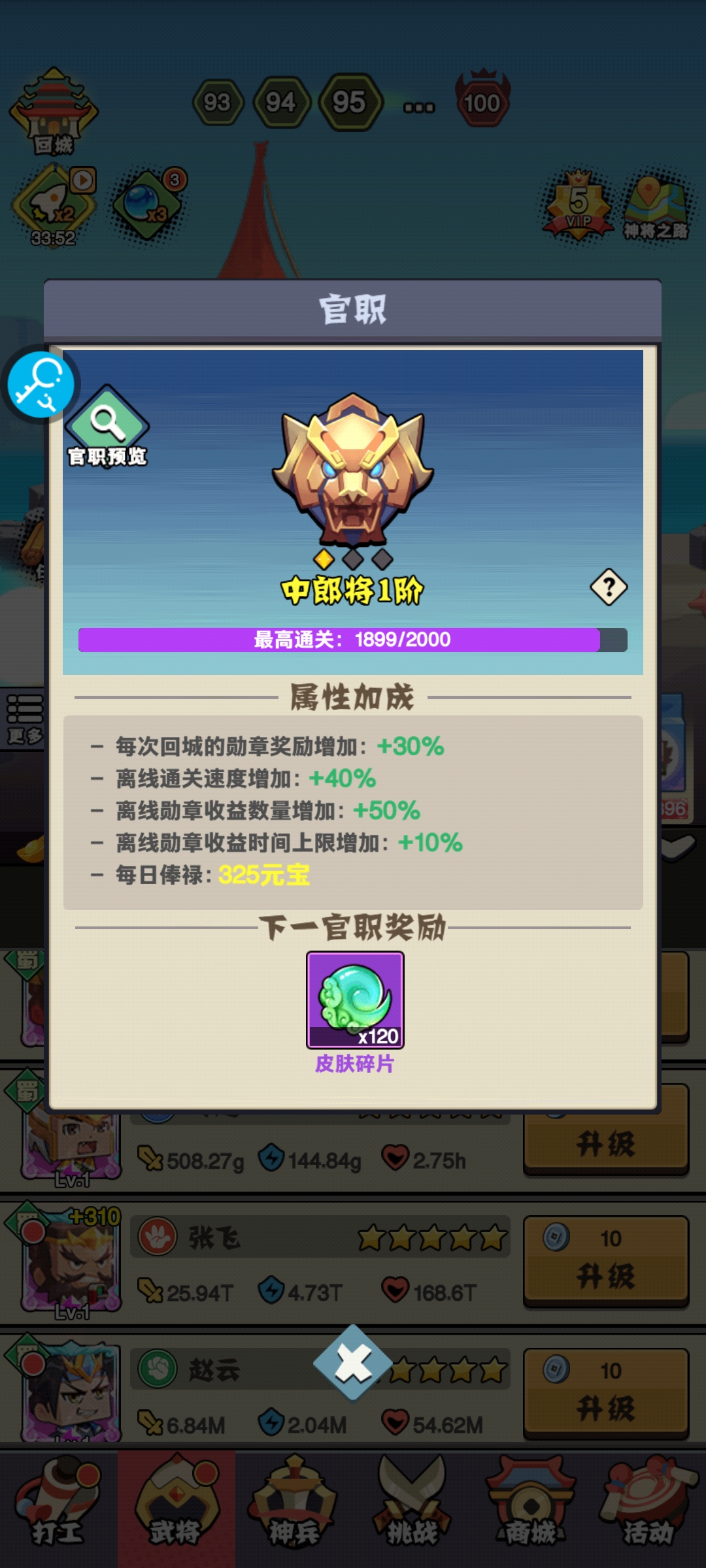Tap the floating blue key tool icon
This screenshot has height=1568, width=706.
tap(41, 385)
